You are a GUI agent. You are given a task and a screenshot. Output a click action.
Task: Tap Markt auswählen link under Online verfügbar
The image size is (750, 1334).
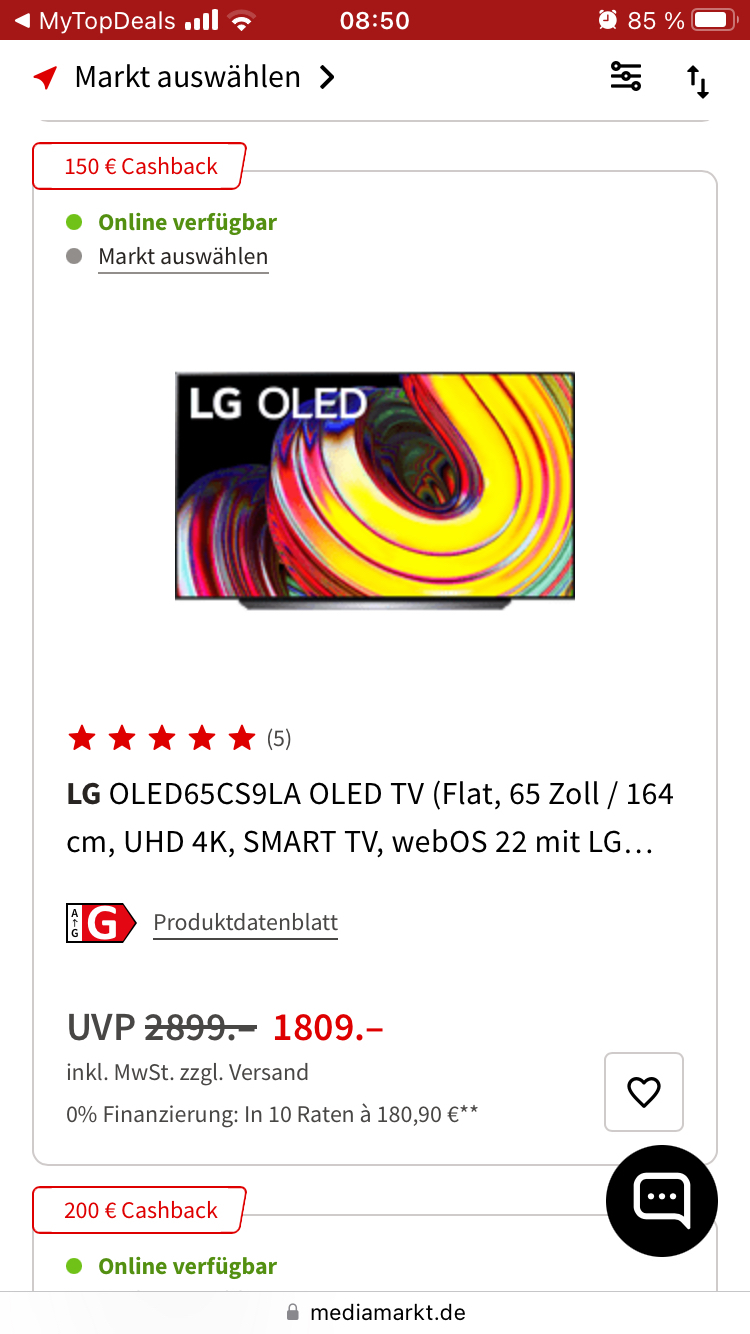(x=183, y=257)
